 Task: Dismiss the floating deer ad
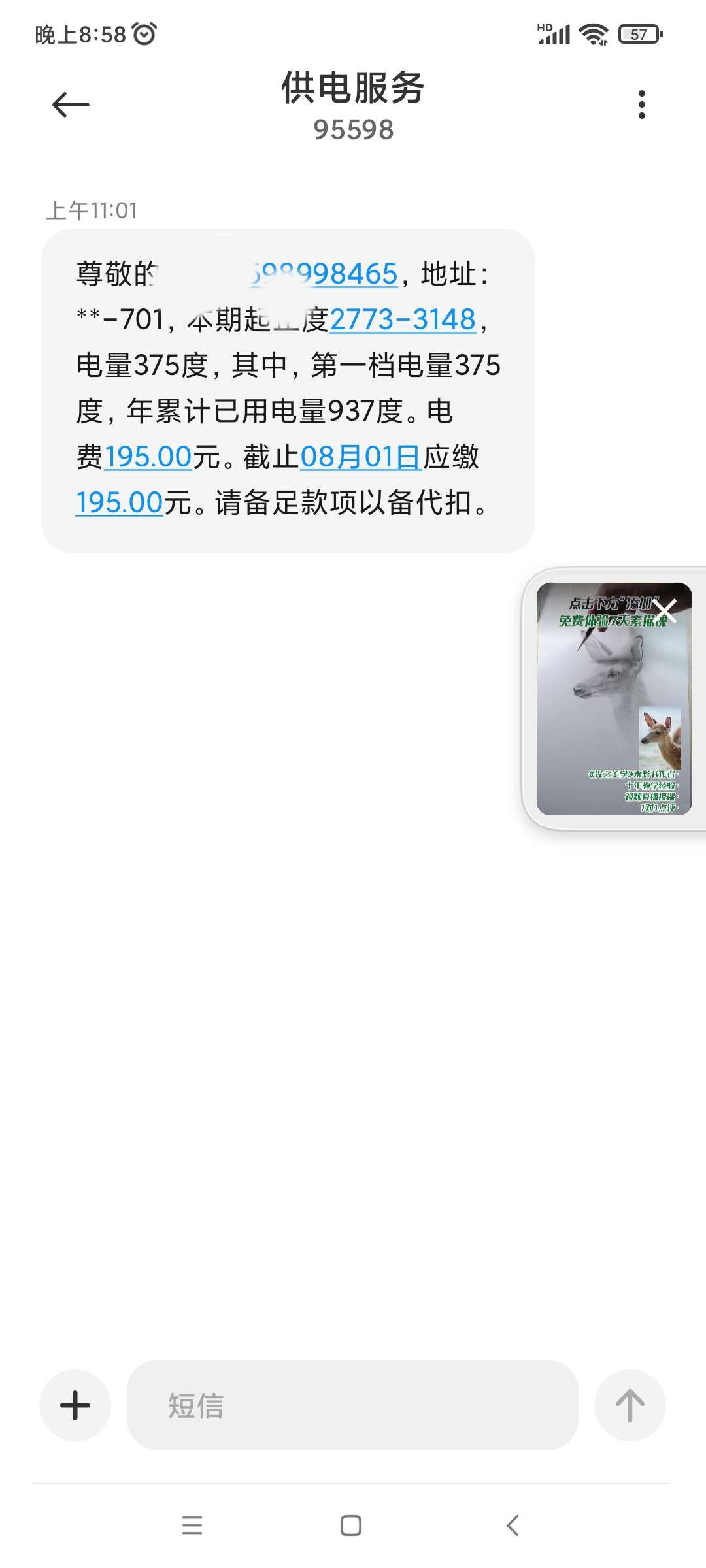point(665,612)
